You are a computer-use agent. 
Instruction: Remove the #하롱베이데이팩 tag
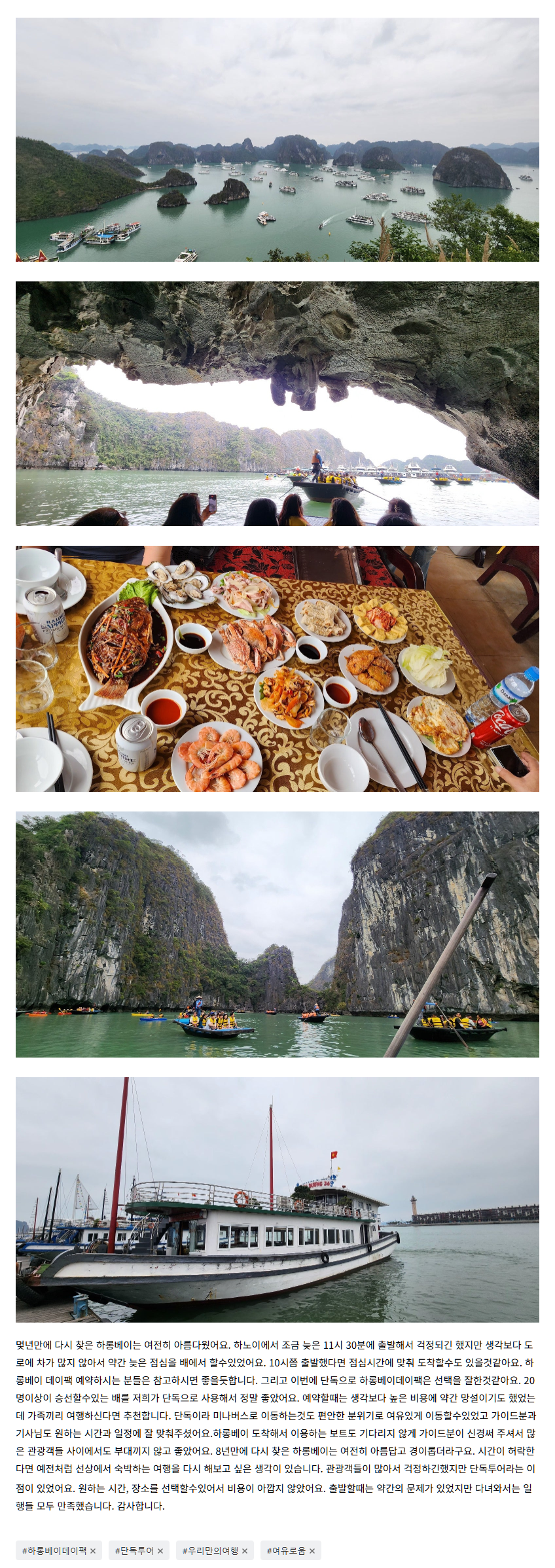(93, 1551)
